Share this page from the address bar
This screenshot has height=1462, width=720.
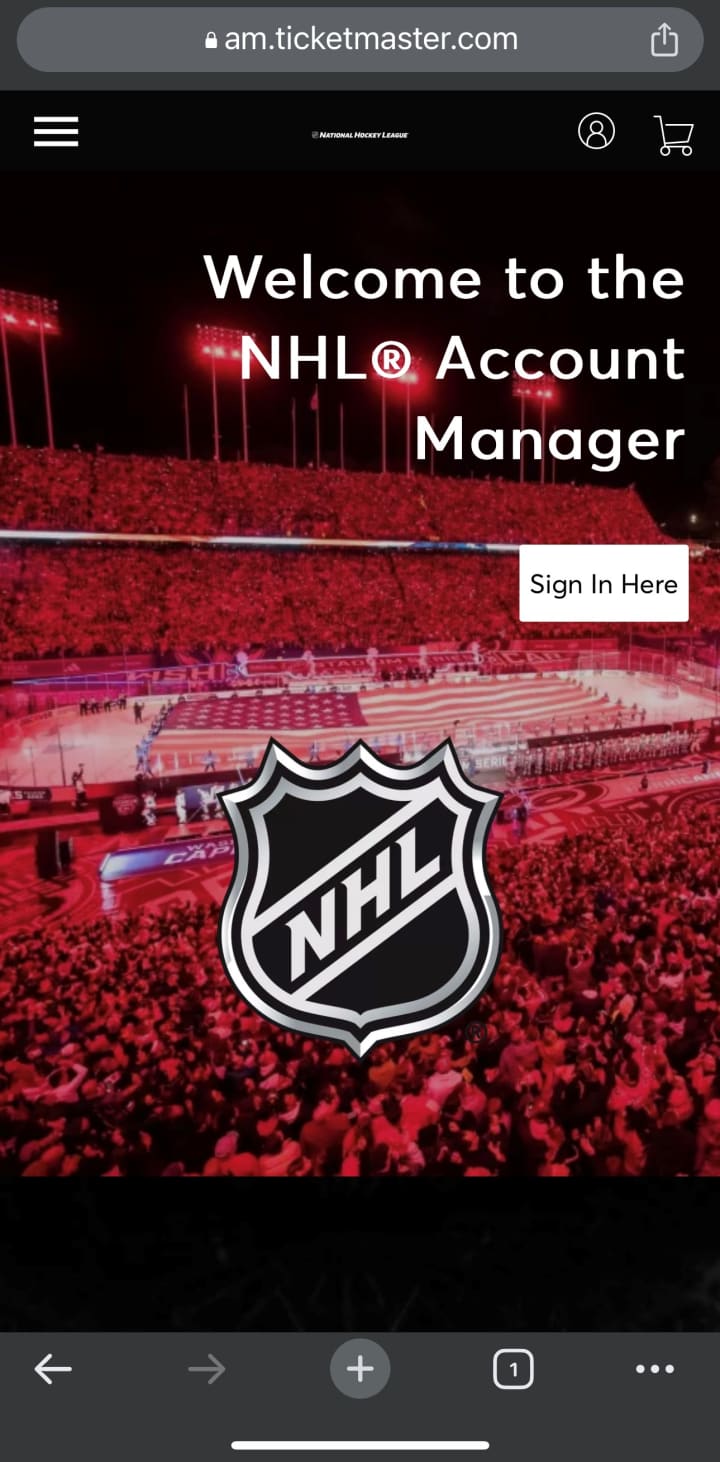point(664,40)
